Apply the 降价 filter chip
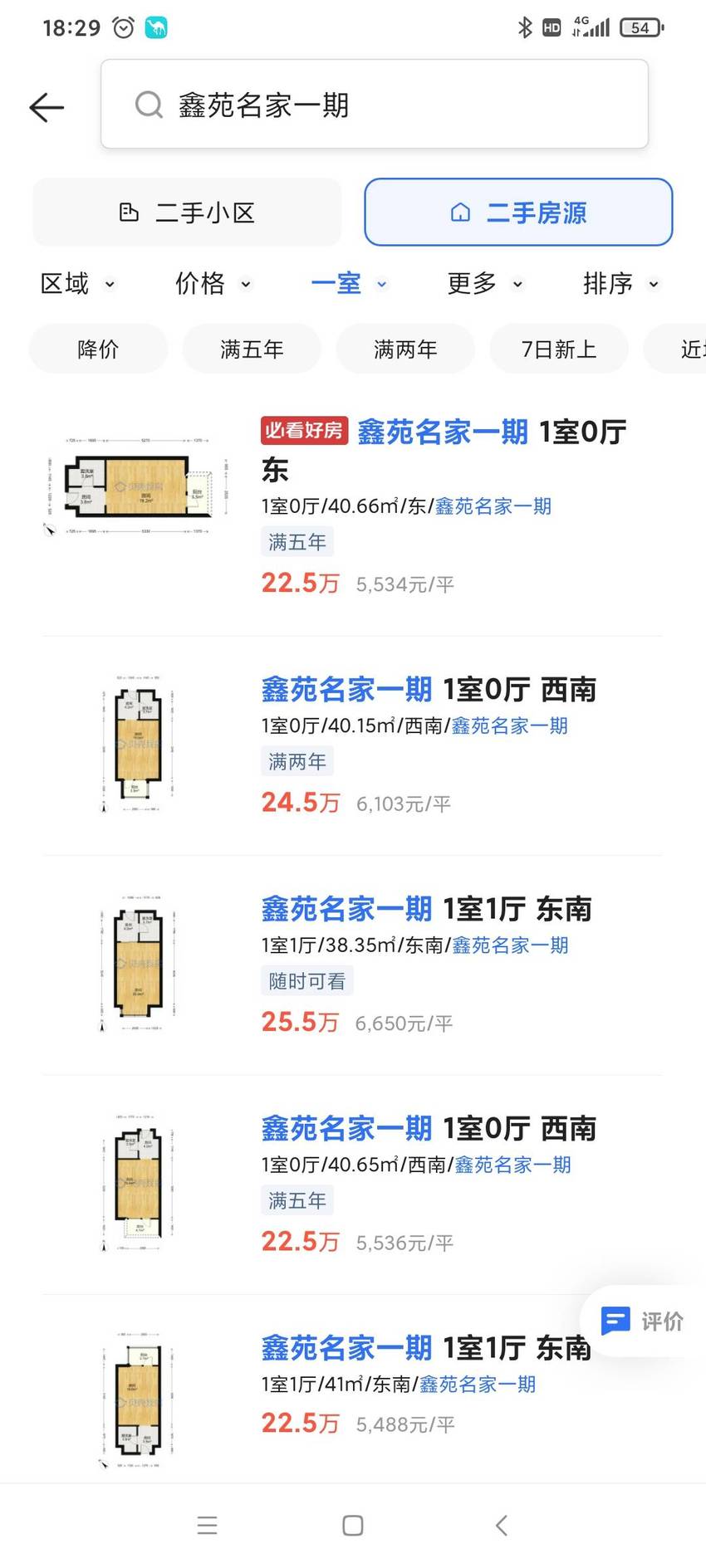706x1568 pixels. tap(98, 349)
